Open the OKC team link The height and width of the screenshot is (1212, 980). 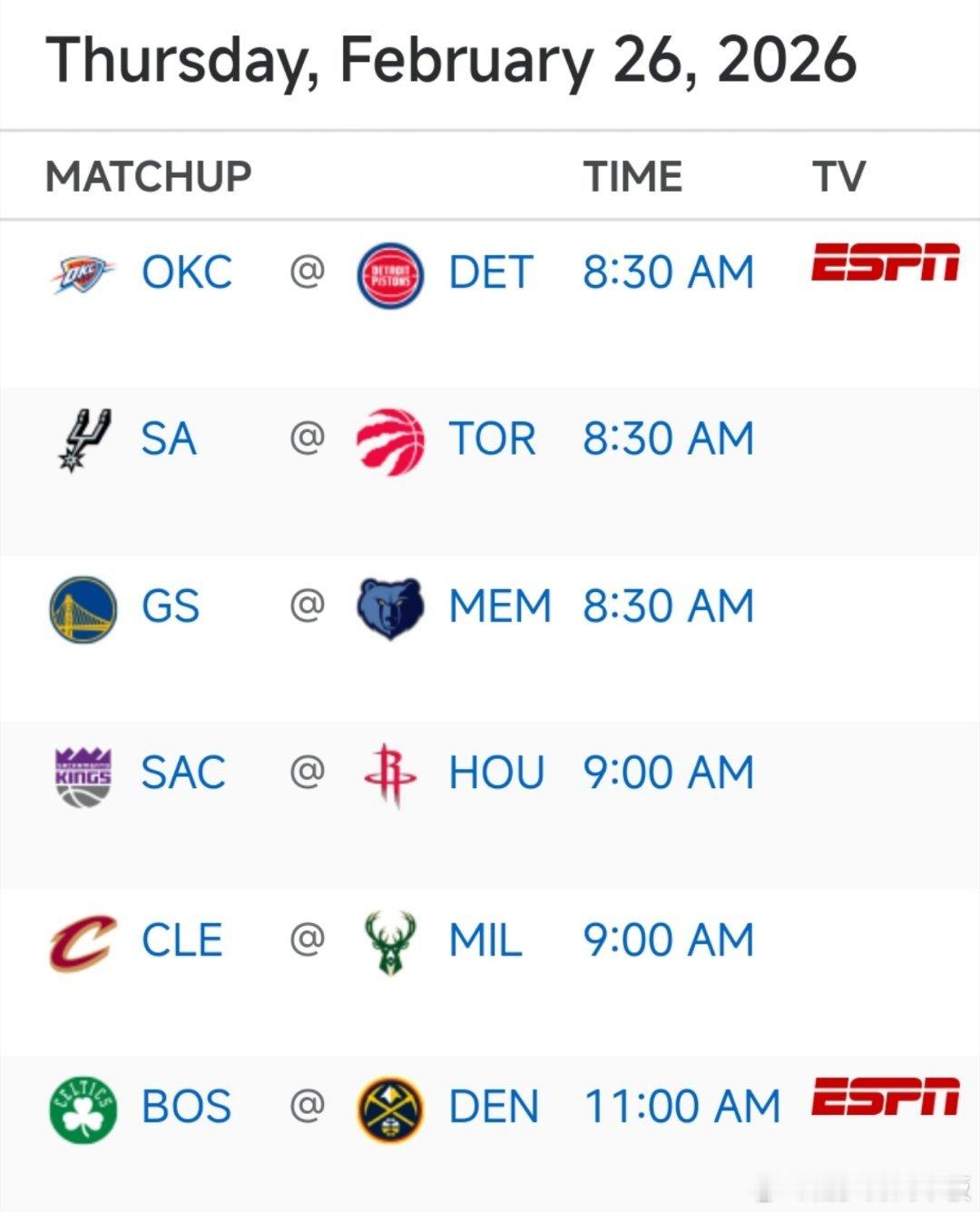pos(187,272)
